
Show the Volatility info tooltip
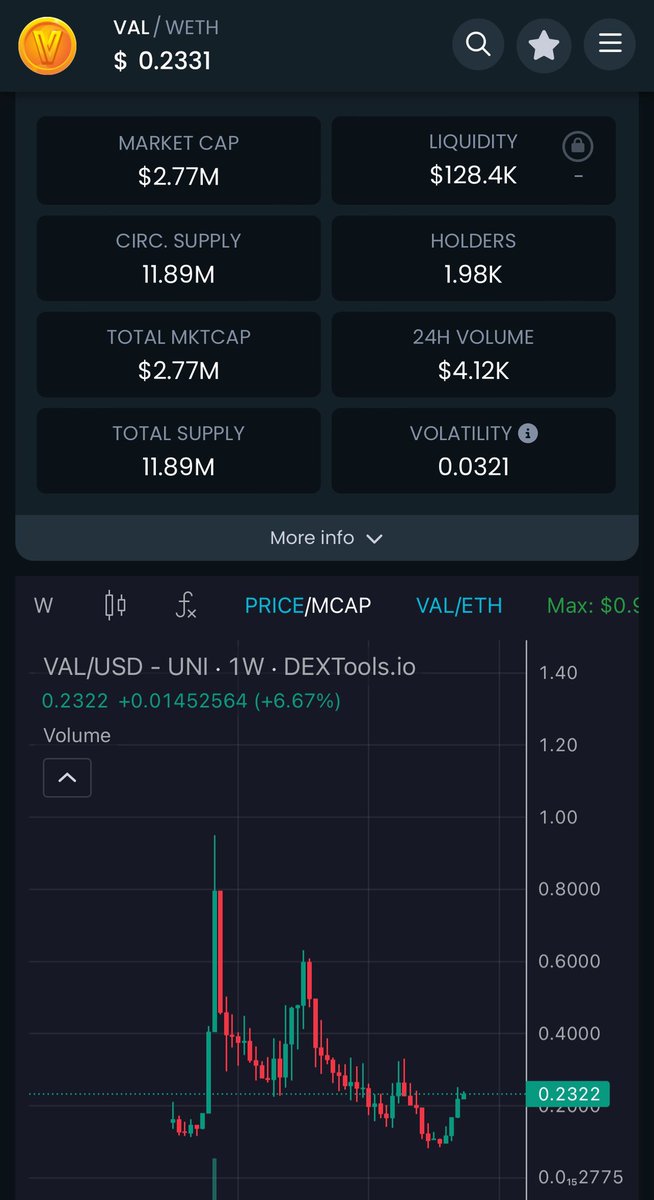tap(528, 433)
